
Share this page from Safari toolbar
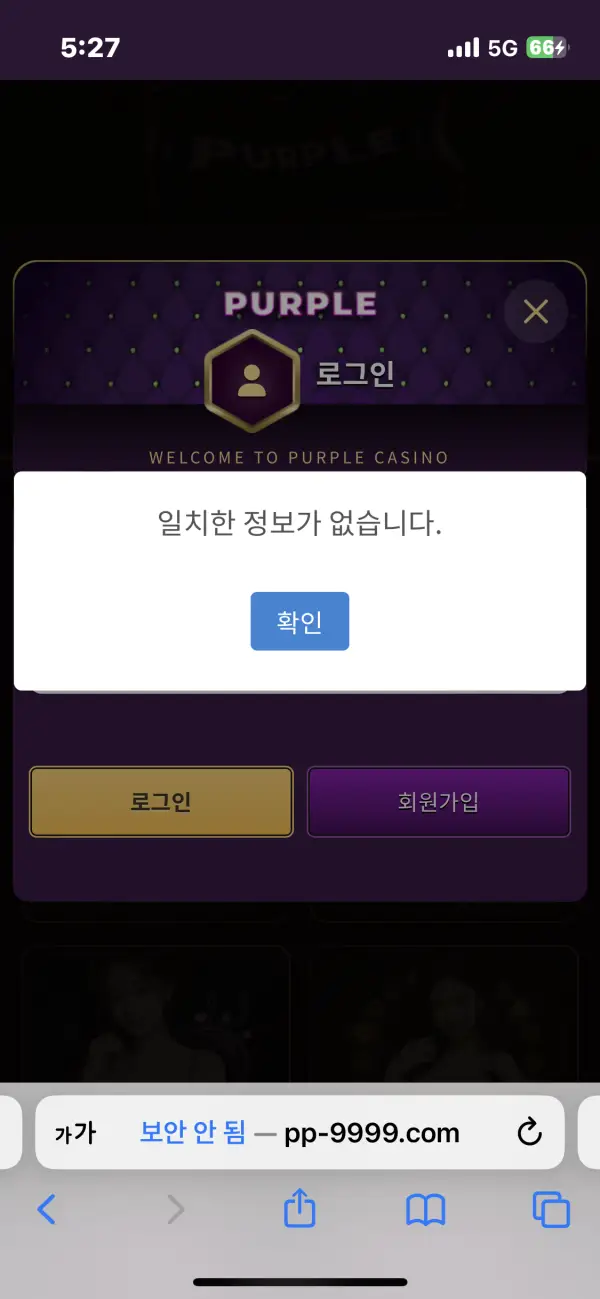(x=299, y=1209)
